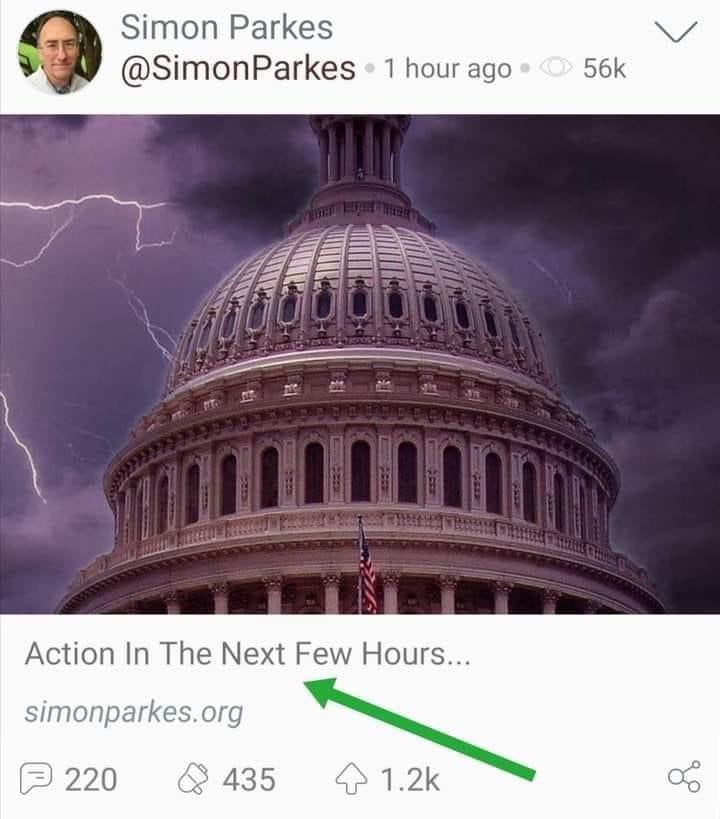Open the @SimonParkes username
This screenshot has height=819, width=720.
[x=237, y=68]
